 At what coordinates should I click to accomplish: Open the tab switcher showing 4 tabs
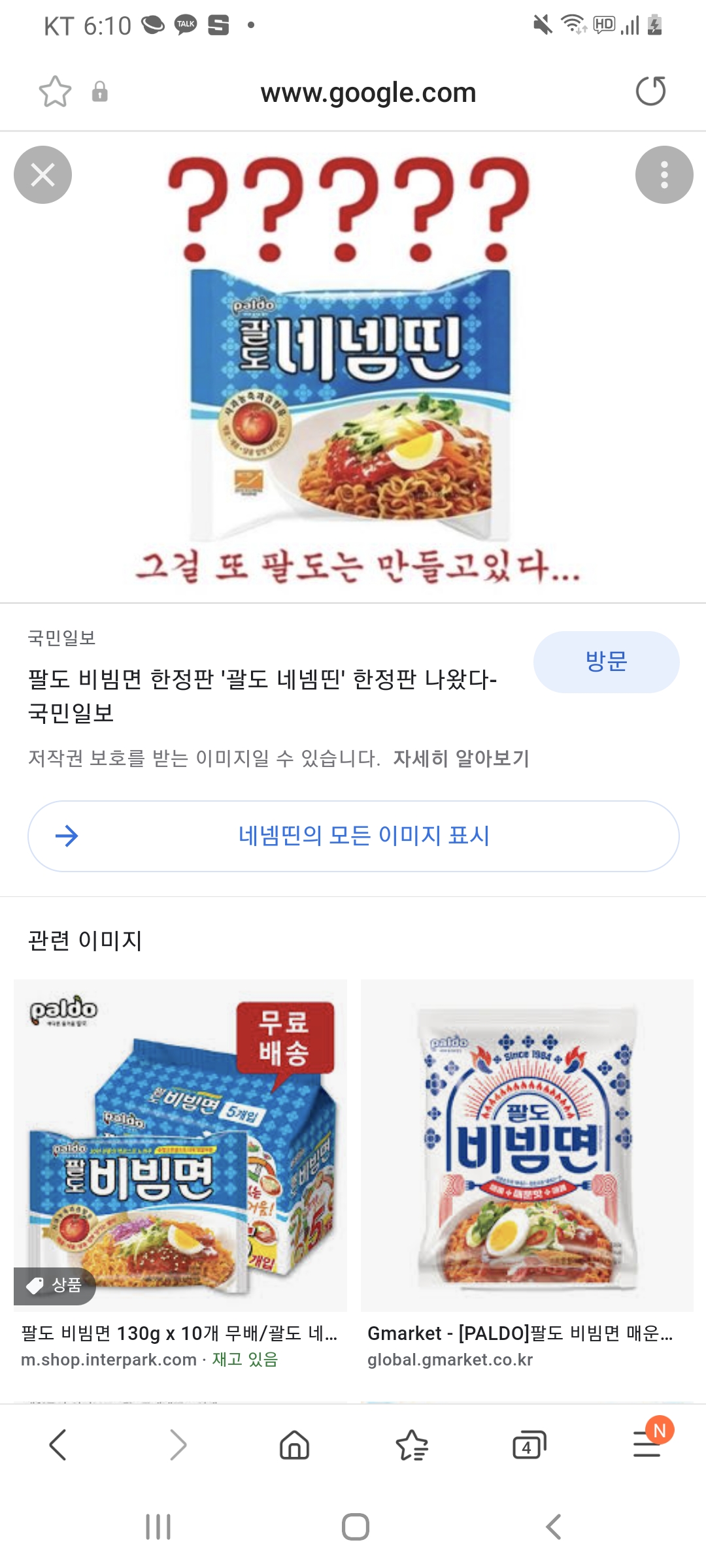pyautogui.click(x=529, y=1445)
